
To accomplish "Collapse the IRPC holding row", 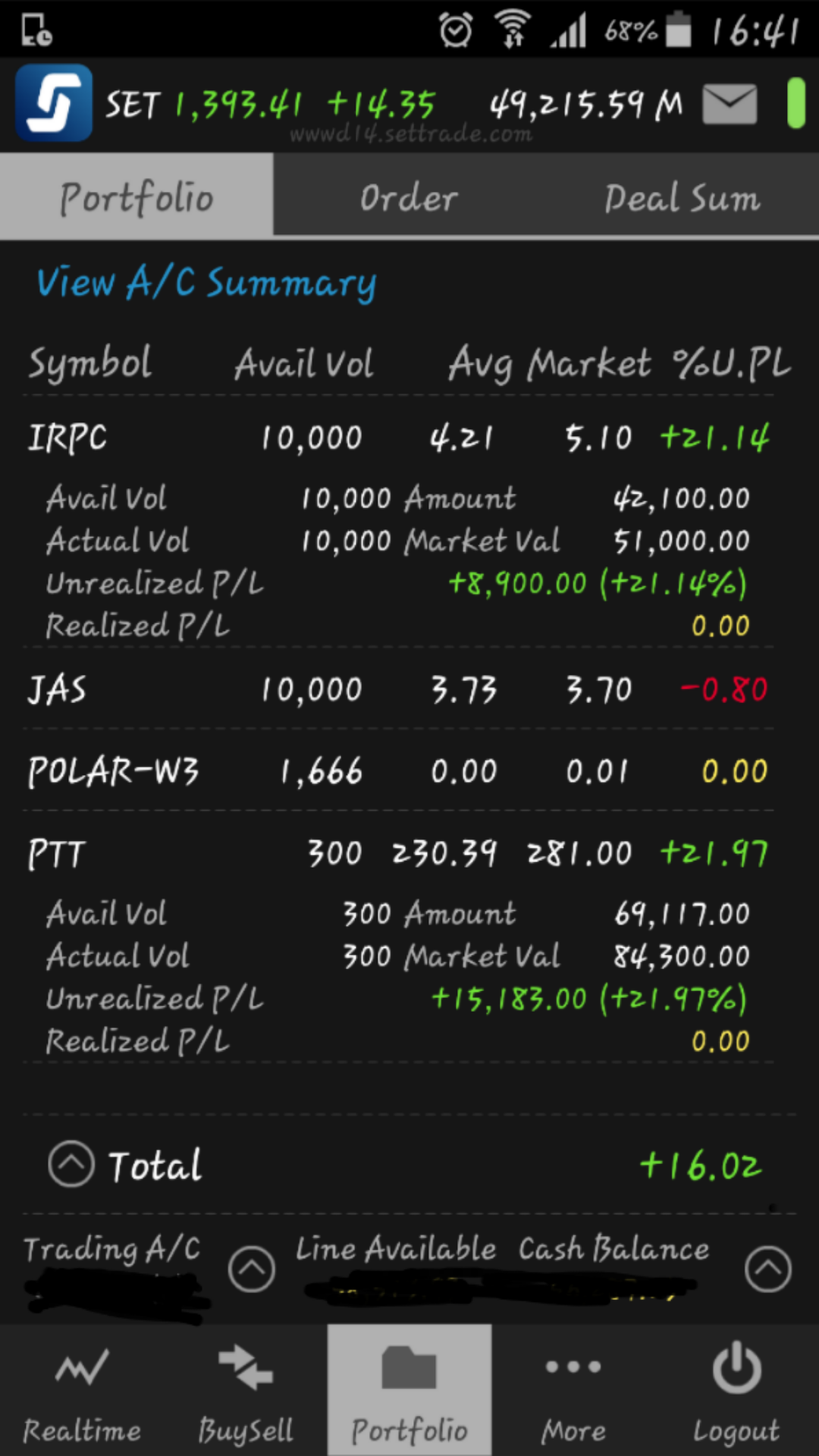I will (67, 438).
